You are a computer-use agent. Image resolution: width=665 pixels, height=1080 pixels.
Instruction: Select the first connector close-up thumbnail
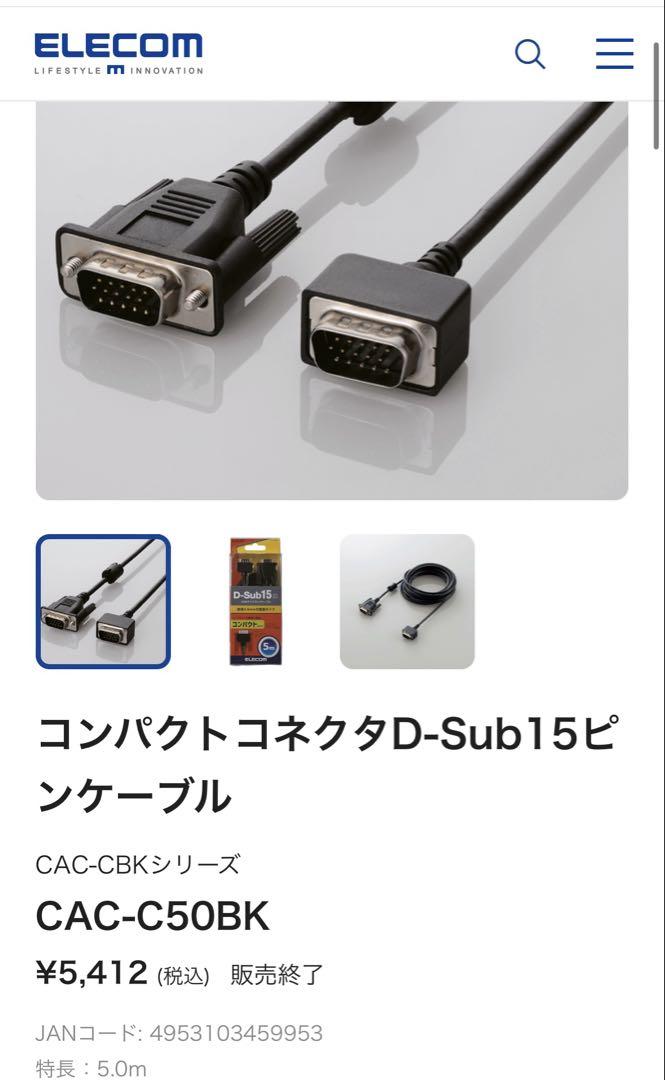pos(103,601)
